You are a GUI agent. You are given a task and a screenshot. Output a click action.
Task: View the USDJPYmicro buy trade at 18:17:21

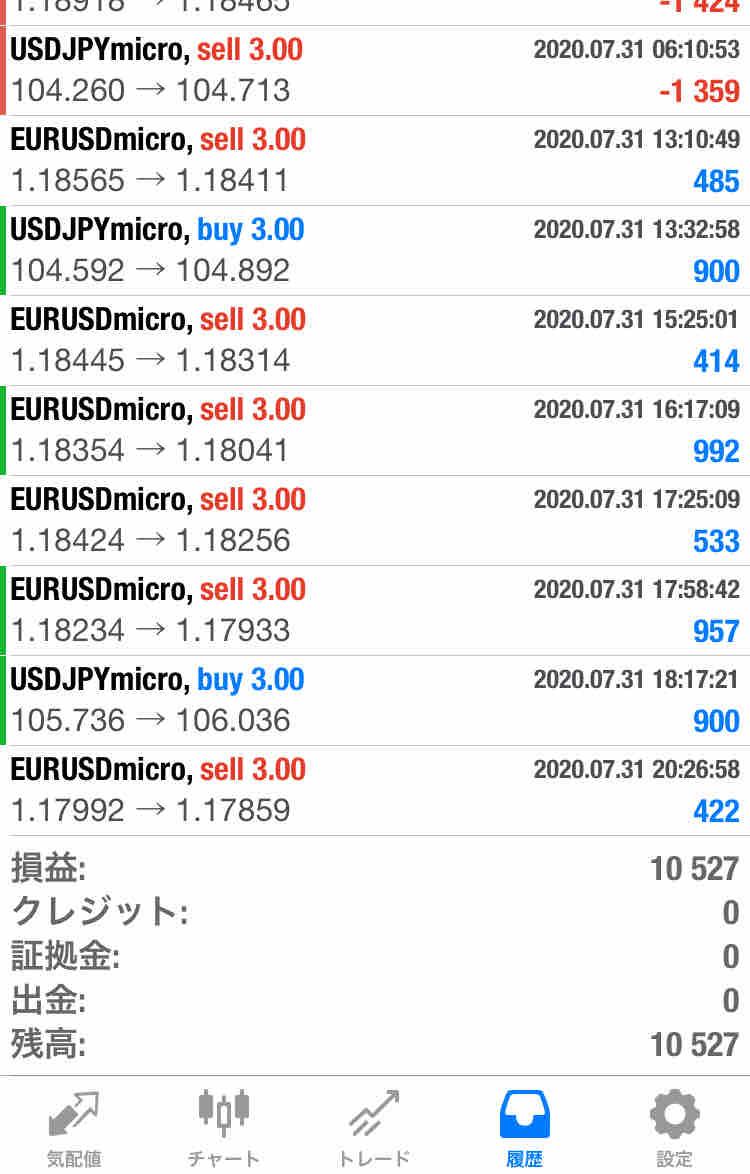[375, 700]
